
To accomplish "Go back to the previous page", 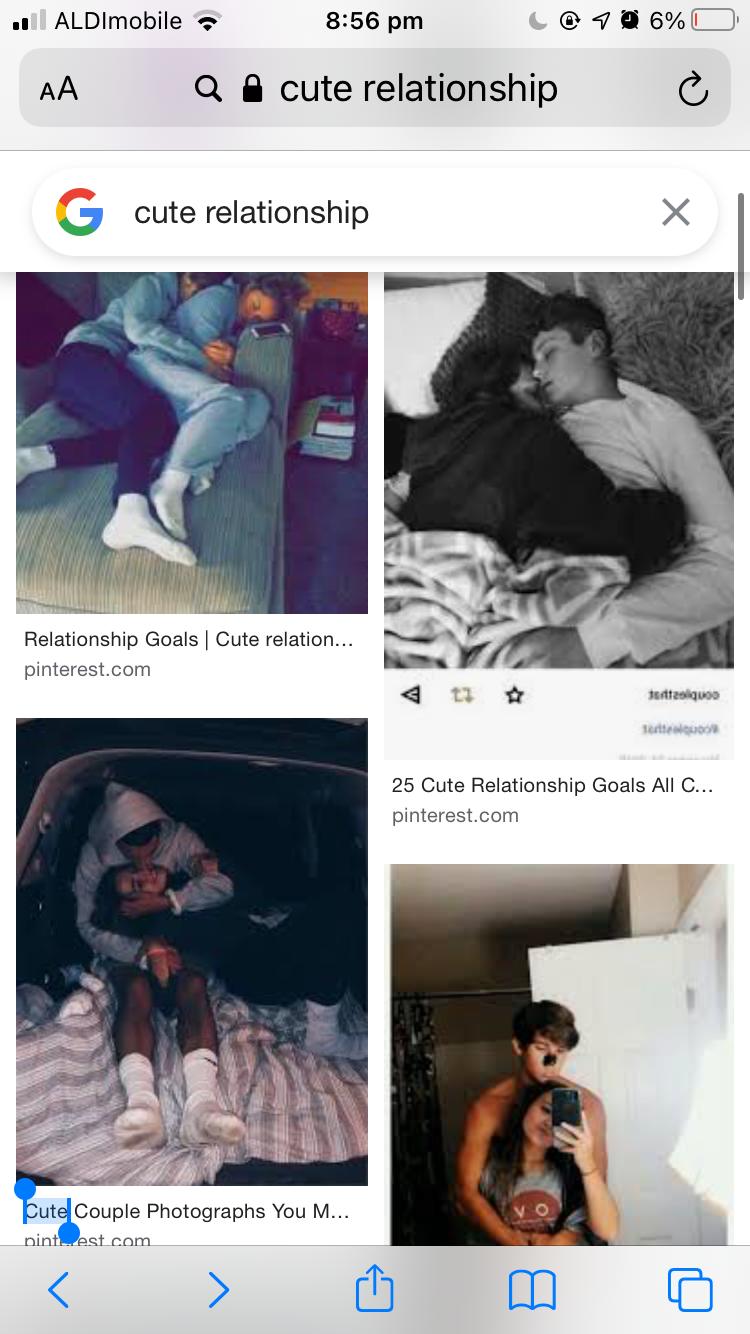I will pos(59,1289).
